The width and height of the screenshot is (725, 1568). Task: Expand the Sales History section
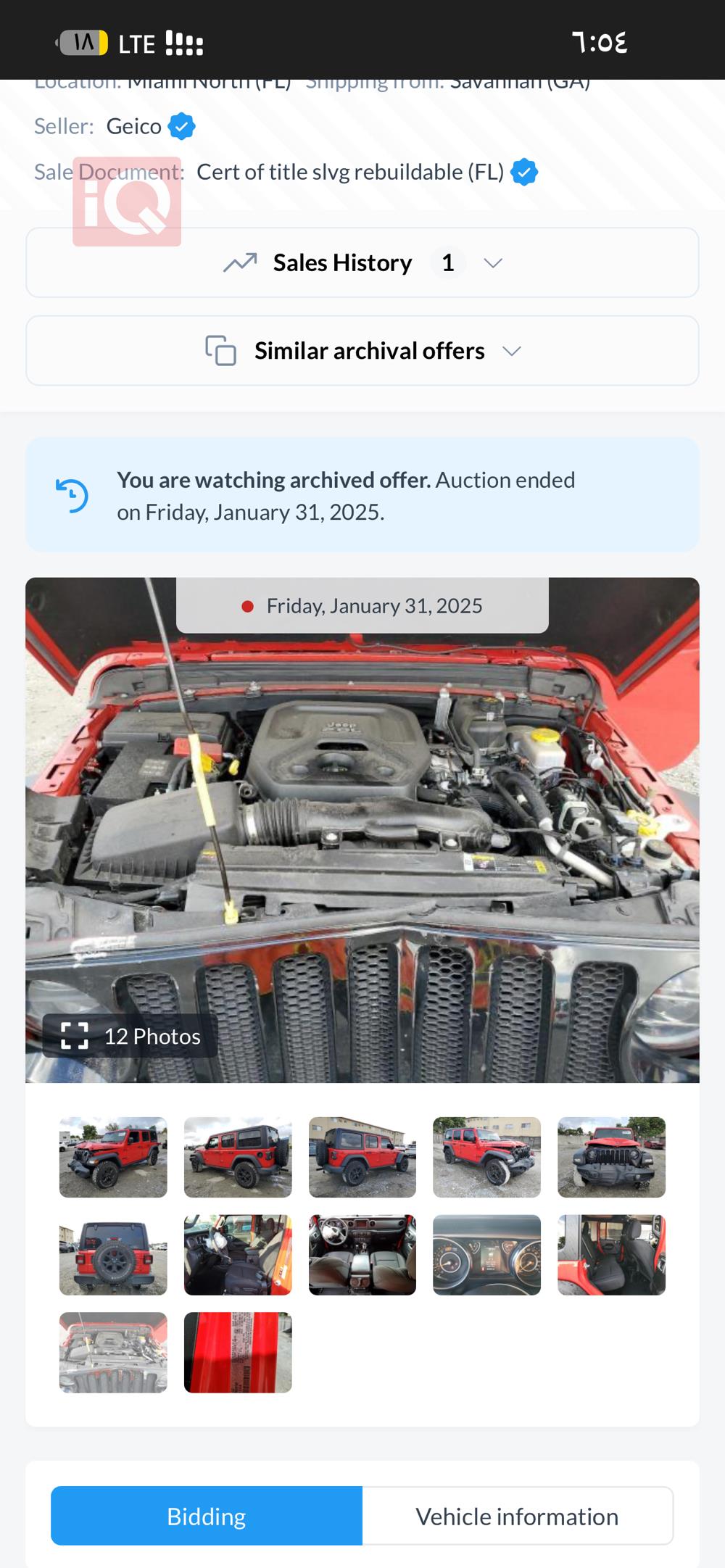pos(362,262)
